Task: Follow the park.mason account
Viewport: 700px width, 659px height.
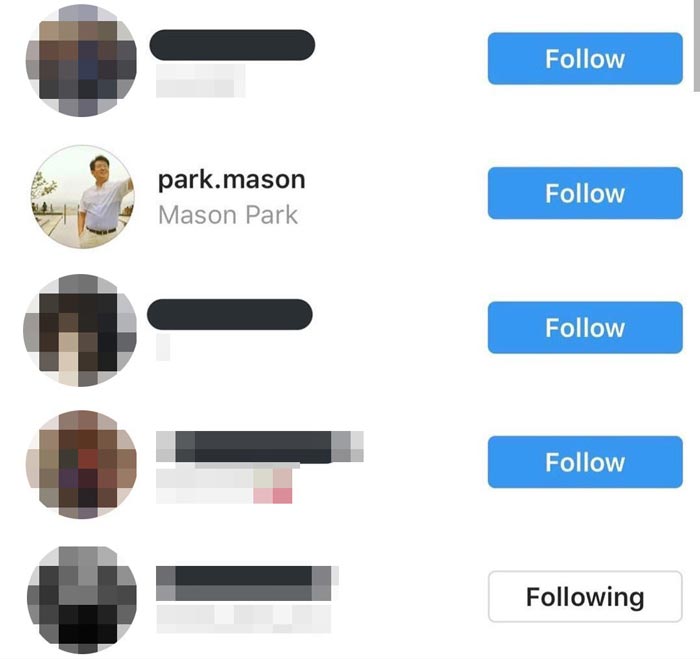Action: pyautogui.click(x=585, y=193)
